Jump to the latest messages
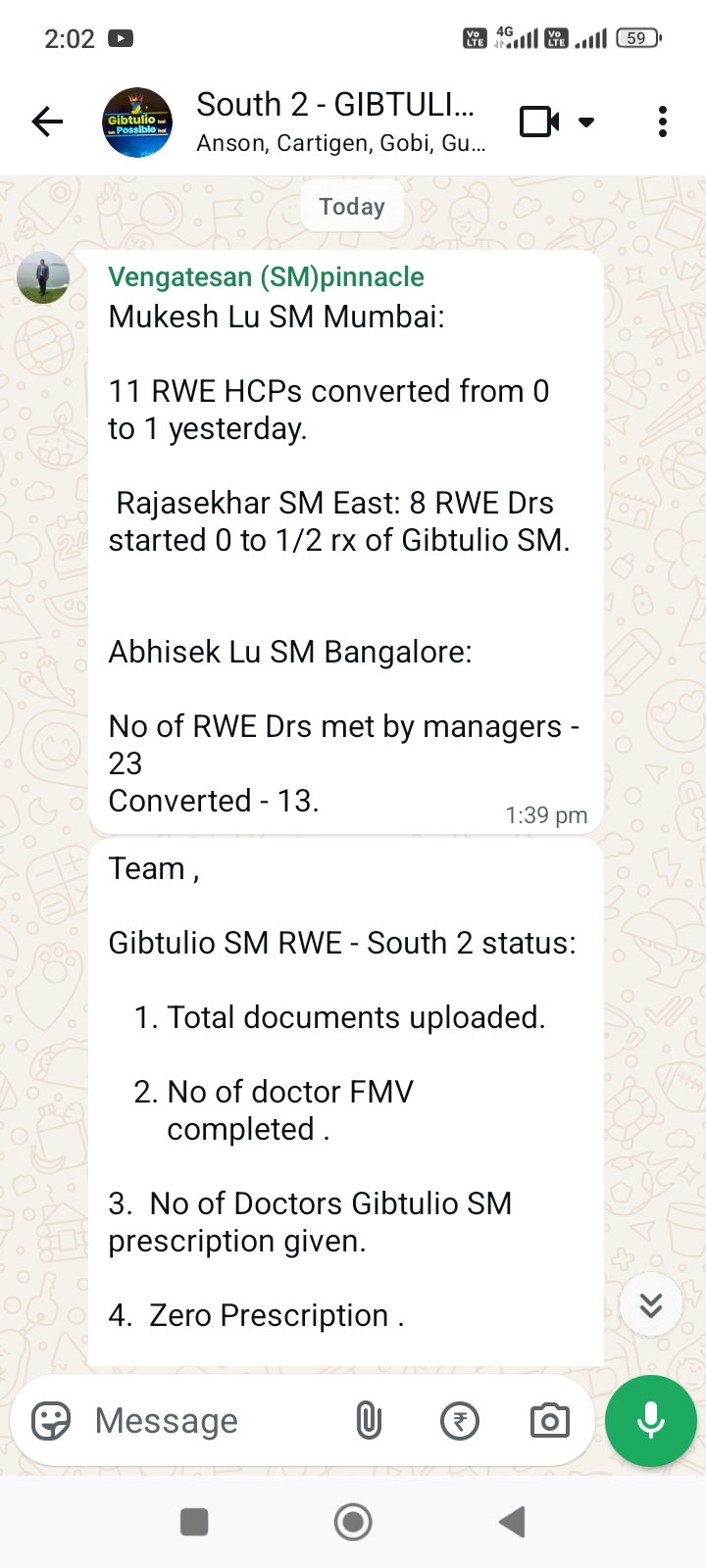 (651, 1304)
